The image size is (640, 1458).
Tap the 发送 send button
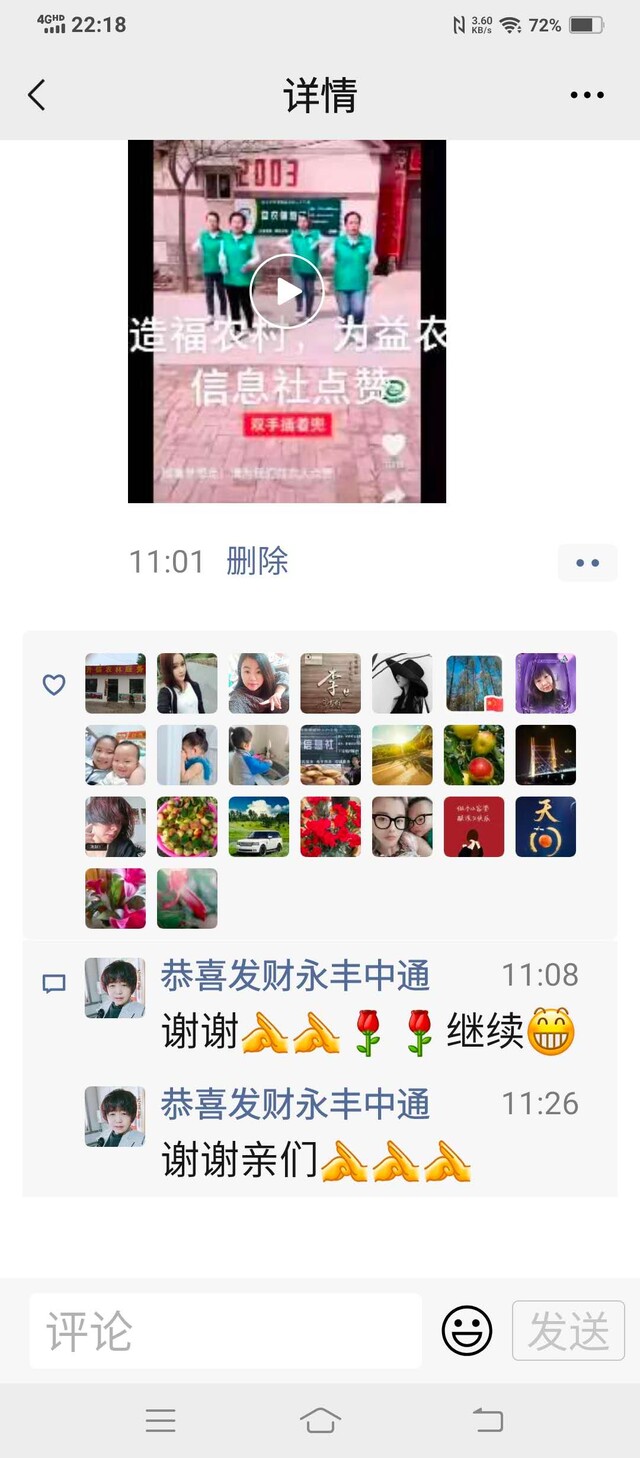(x=569, y=1331)
